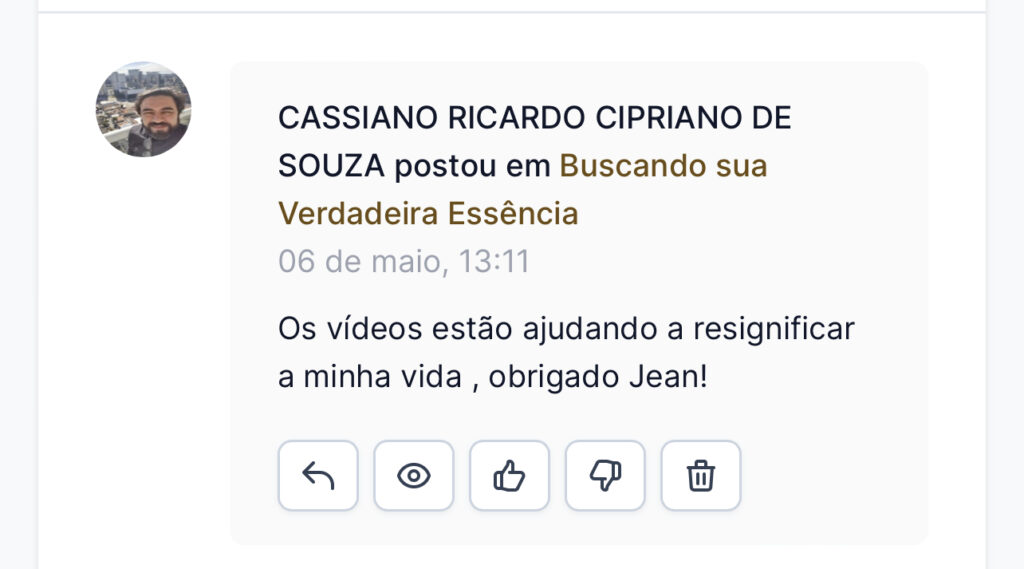Dislike the comment with thumbs down
This screenshot has height=569, width=1024.
pyautogui.click(x=605, y=476)
